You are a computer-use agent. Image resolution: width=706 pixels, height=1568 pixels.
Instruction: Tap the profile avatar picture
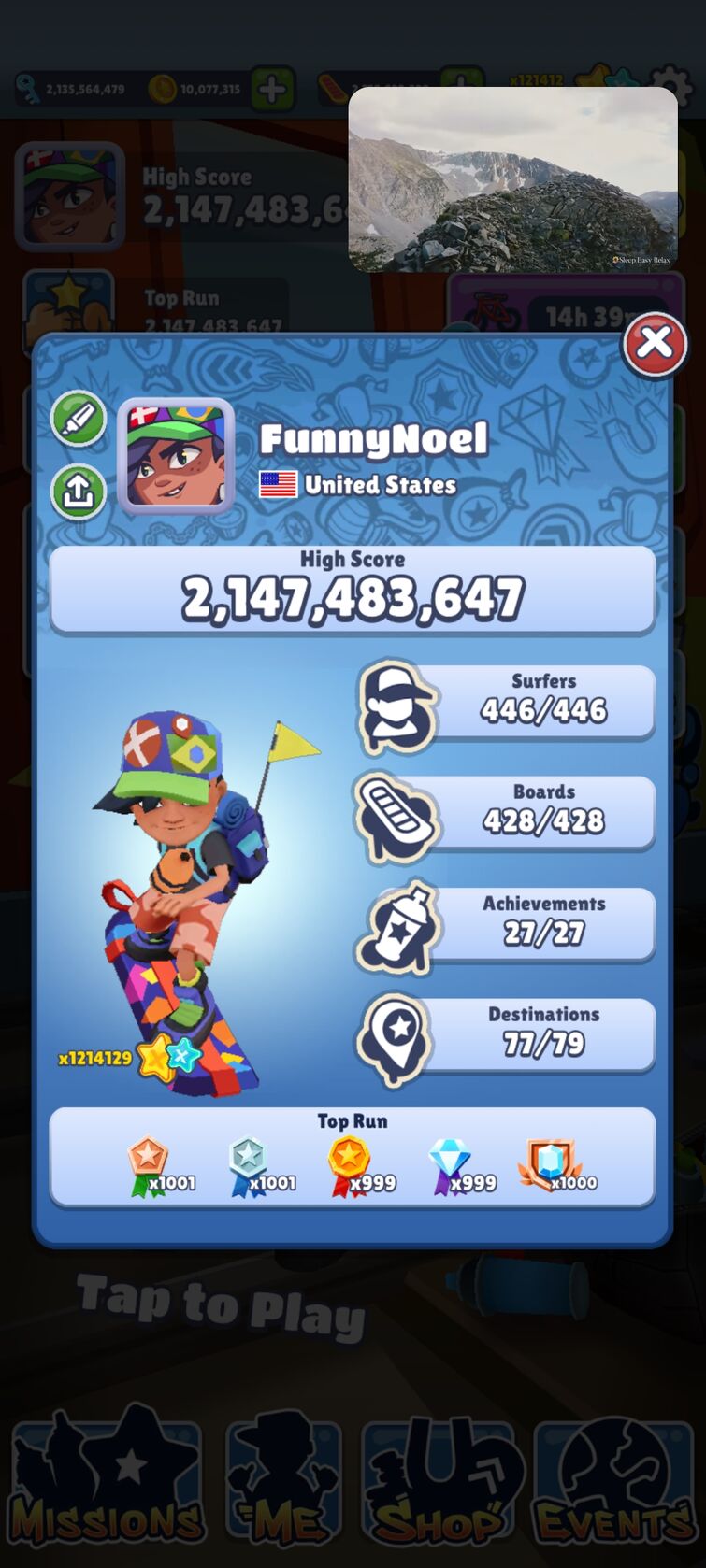(176, 456)
